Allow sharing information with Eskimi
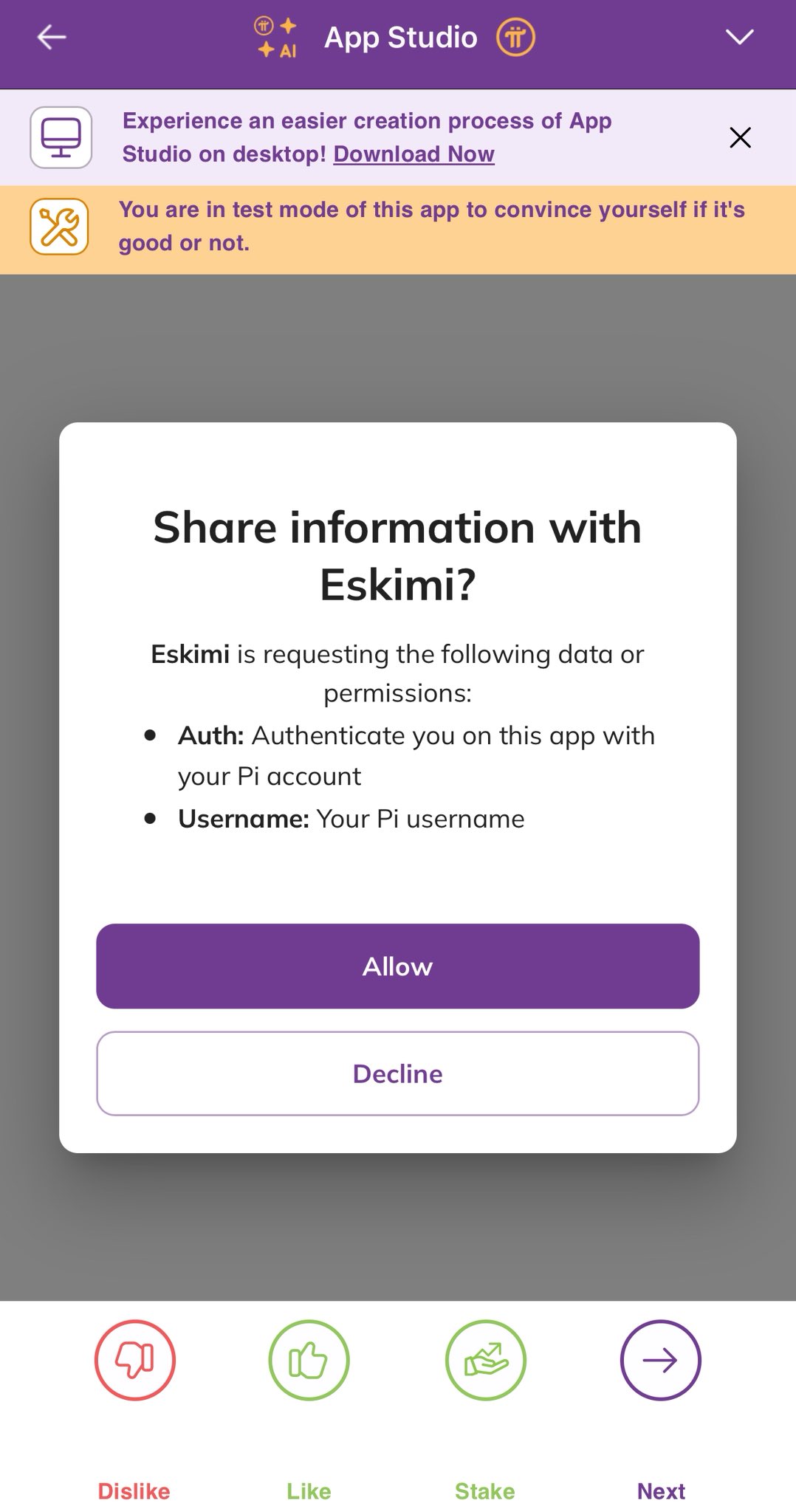The width and height of the screenshot is (796, 1512). pos(397,966)
